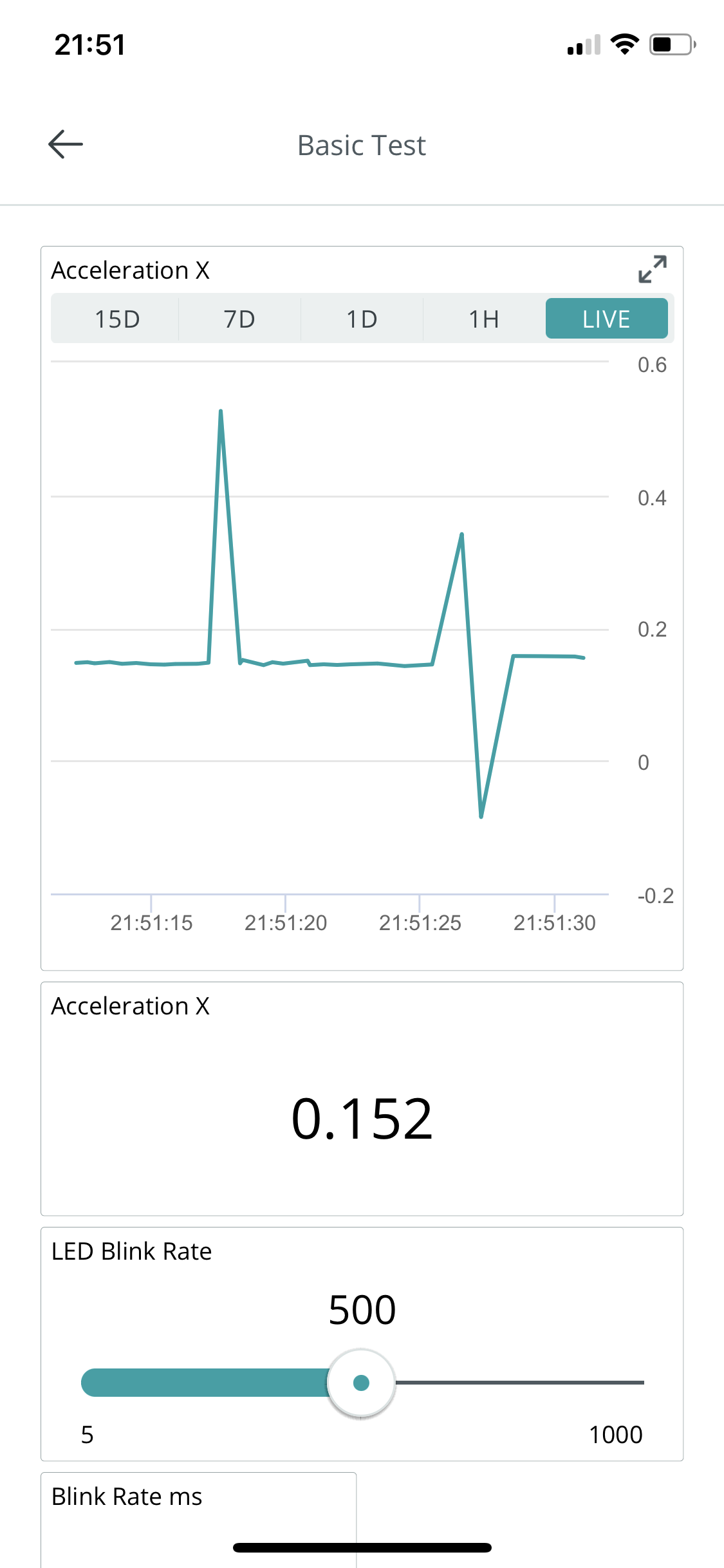The height and width of the screenshot is (1568, 724).
Task: Switch to the 1H range
Action: (x=484, y=319)
